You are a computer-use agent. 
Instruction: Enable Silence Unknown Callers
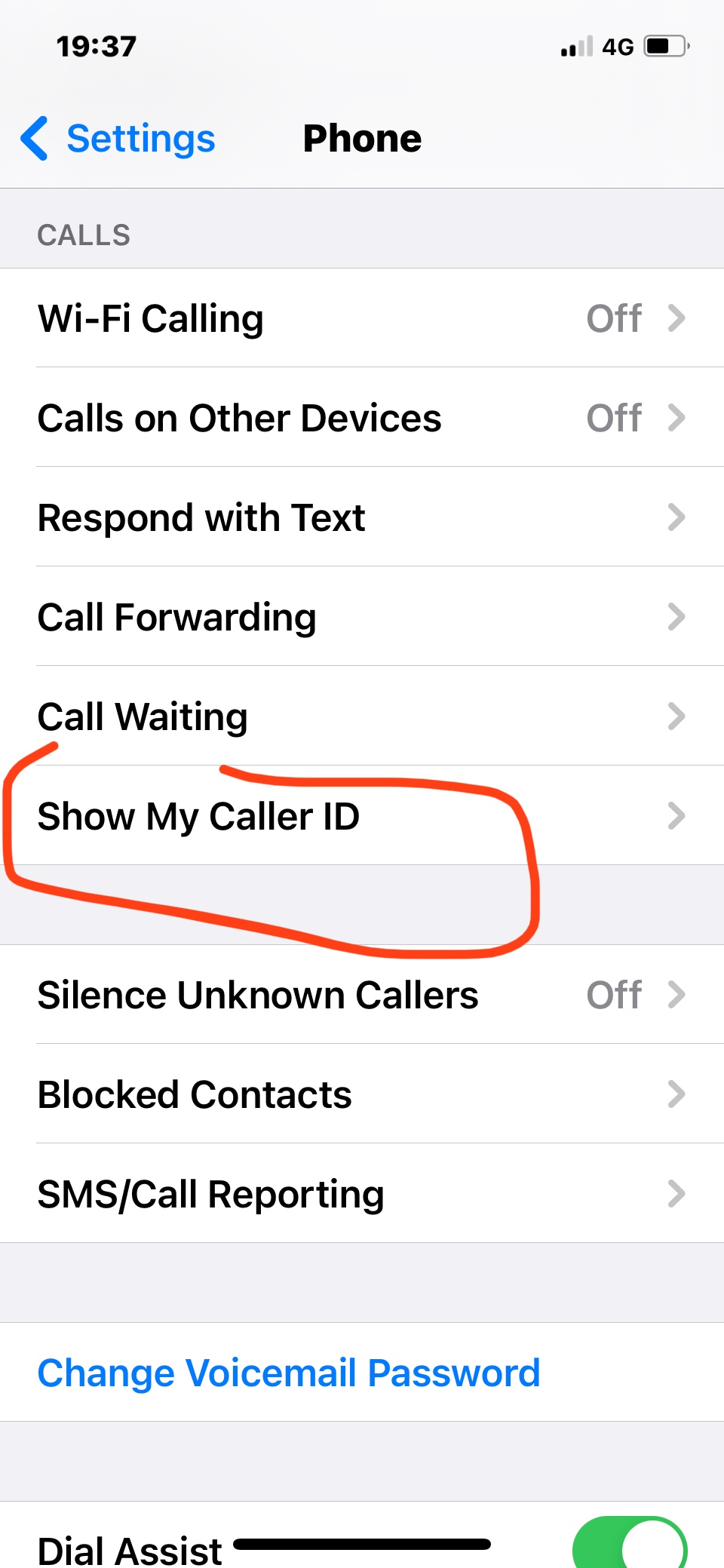[x=362, y=994]
